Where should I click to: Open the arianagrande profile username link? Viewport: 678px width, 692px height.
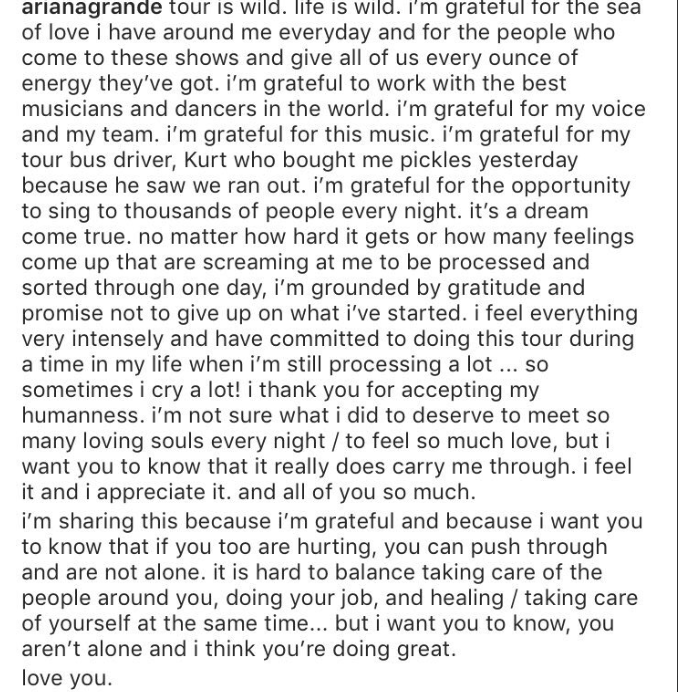[91, 9]
